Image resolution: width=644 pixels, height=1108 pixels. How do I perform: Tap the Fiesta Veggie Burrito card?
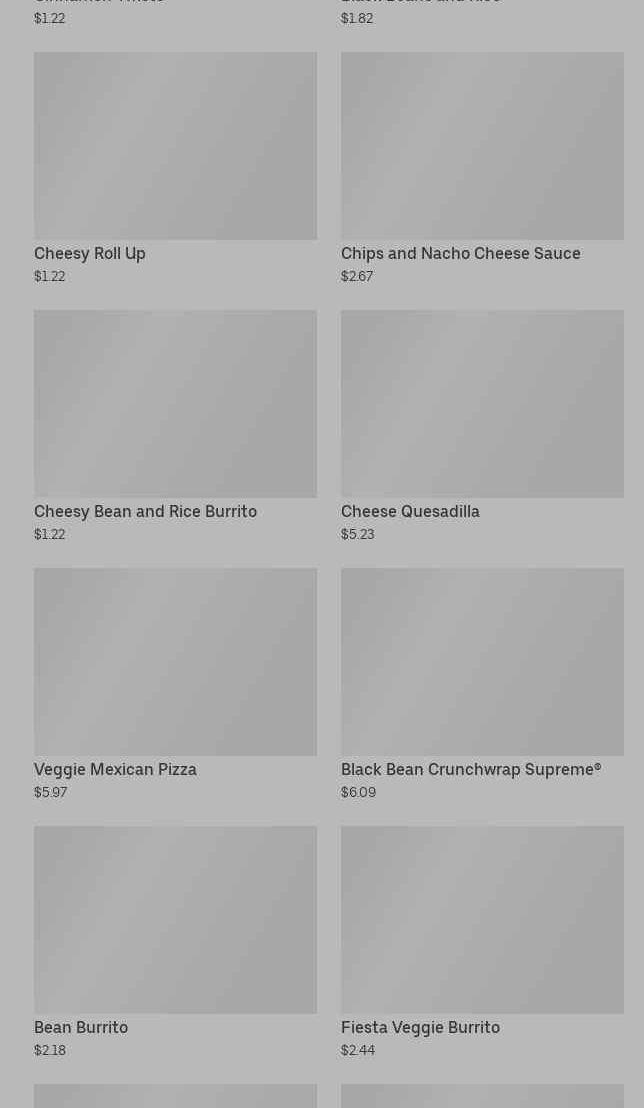coord(482,920)
